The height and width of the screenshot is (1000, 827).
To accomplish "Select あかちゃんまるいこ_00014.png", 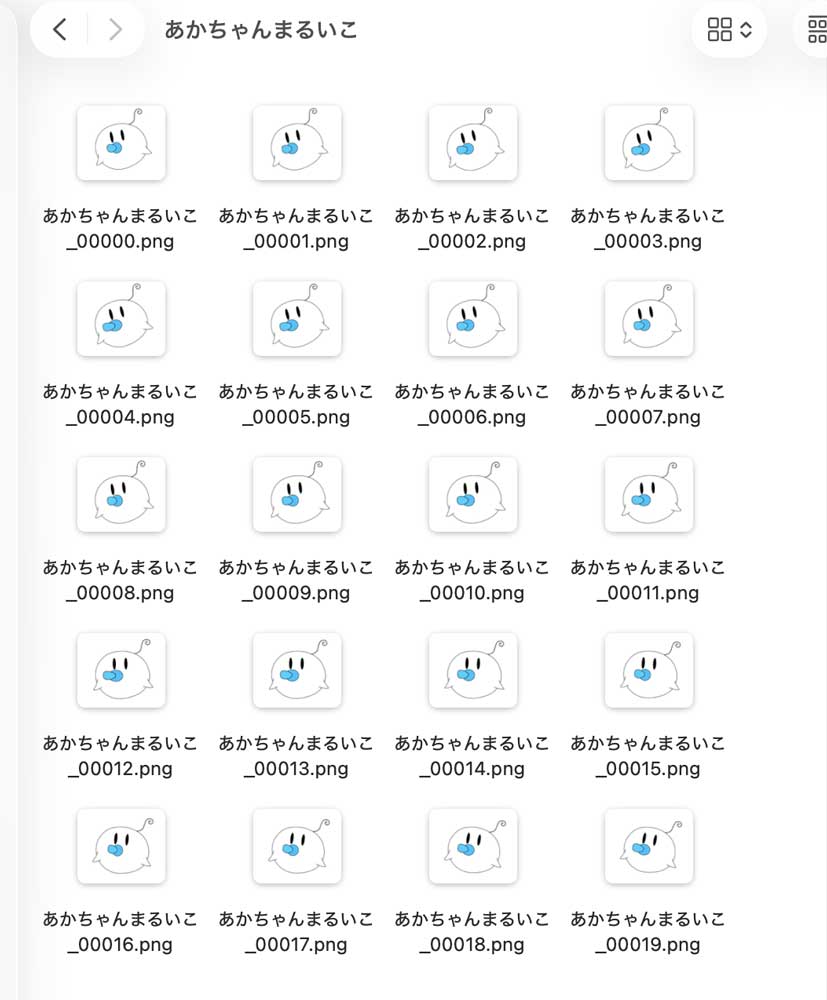I will pos(473,670).
